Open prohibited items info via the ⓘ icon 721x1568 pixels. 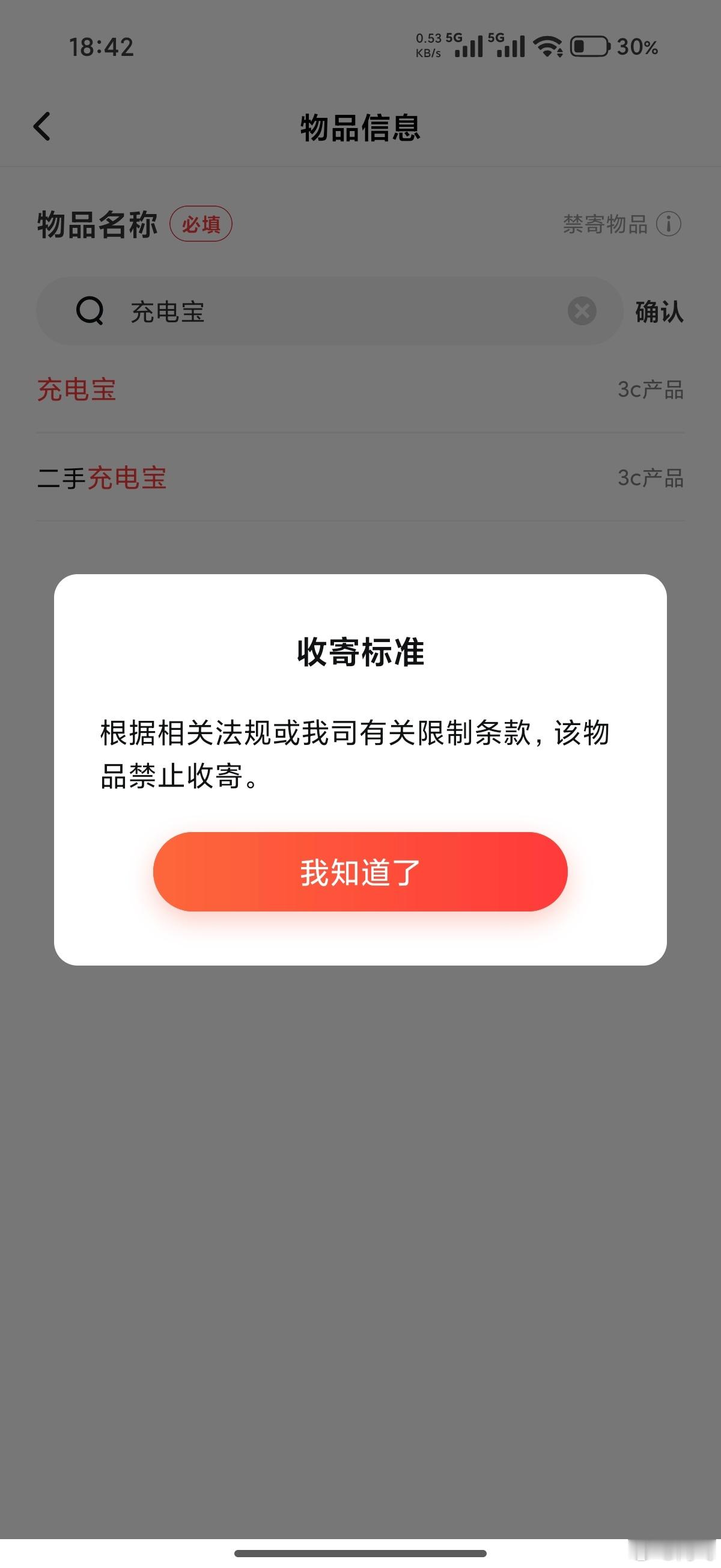point(671,225)
